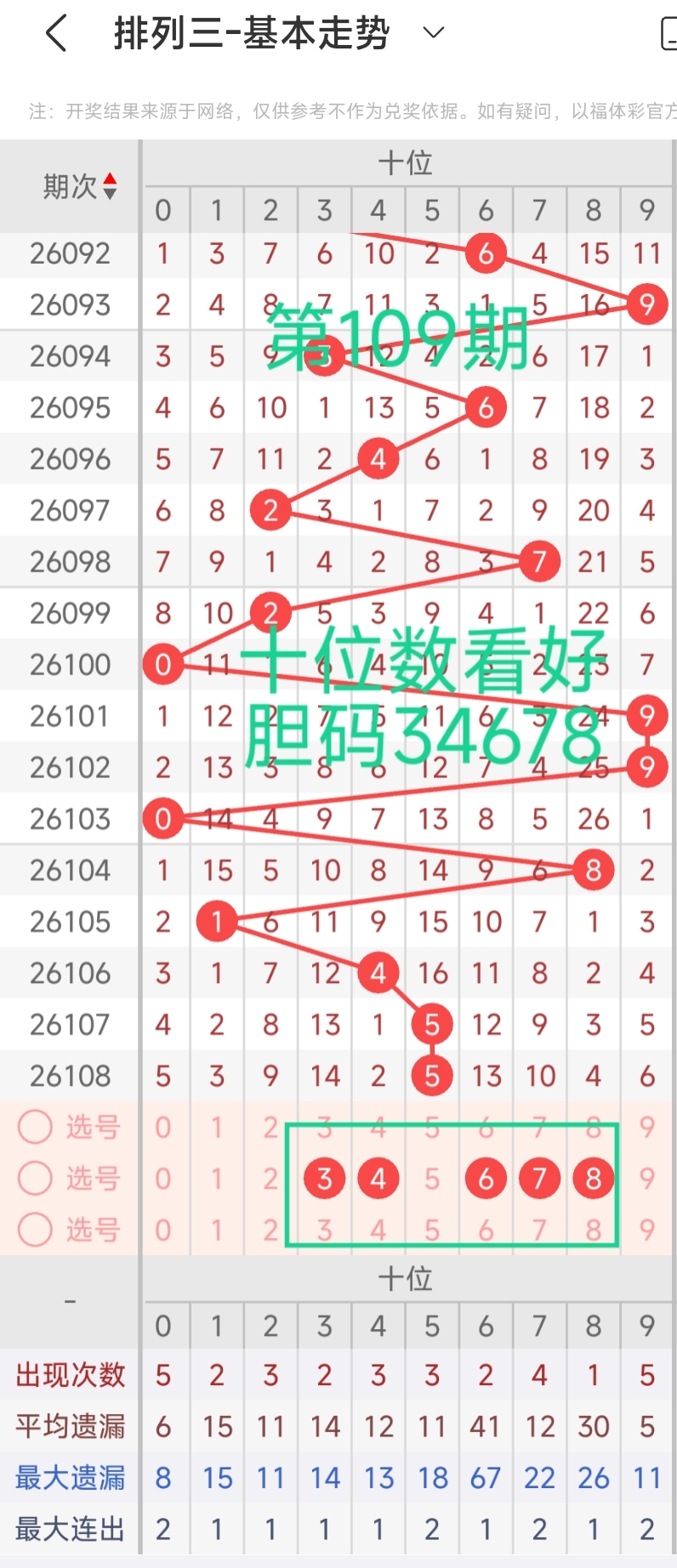Select the first 选号 row circle
The height and width of the screenshot is (1568, 677).
[34, 1128]
